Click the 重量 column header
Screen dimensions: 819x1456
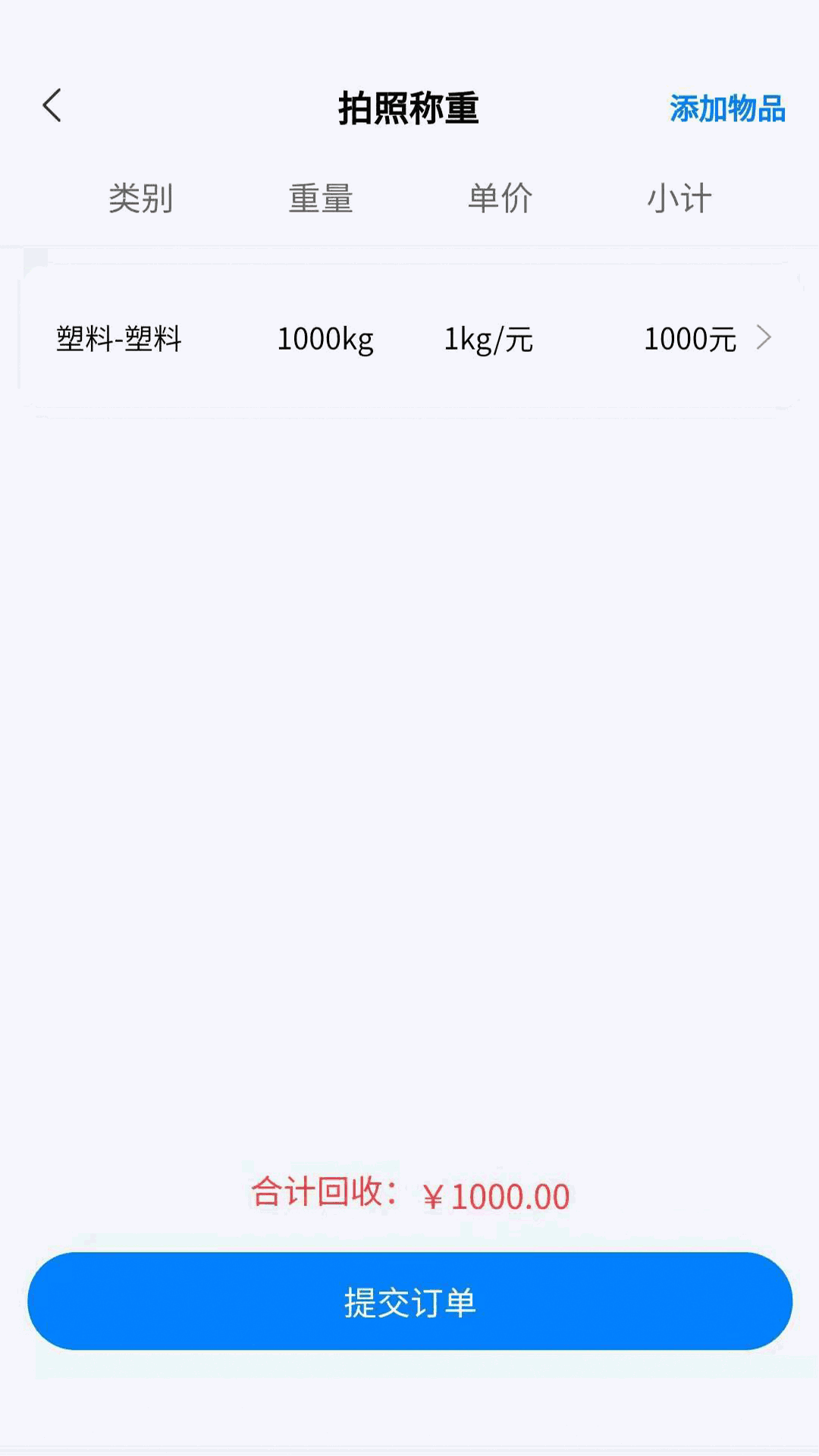coord(321,199)
